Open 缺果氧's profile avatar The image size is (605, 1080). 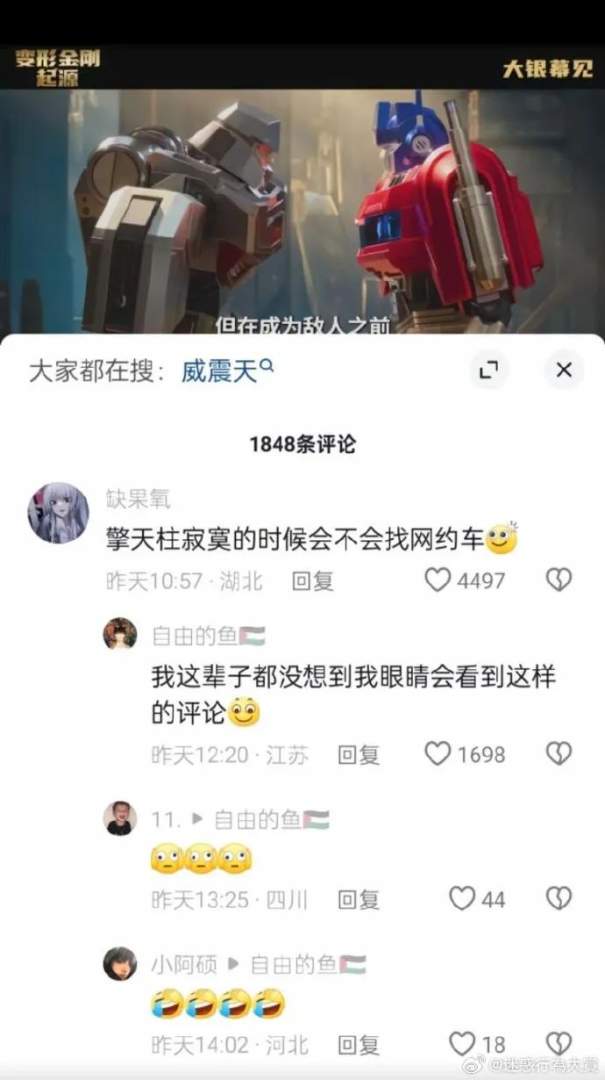coord(58,512)
